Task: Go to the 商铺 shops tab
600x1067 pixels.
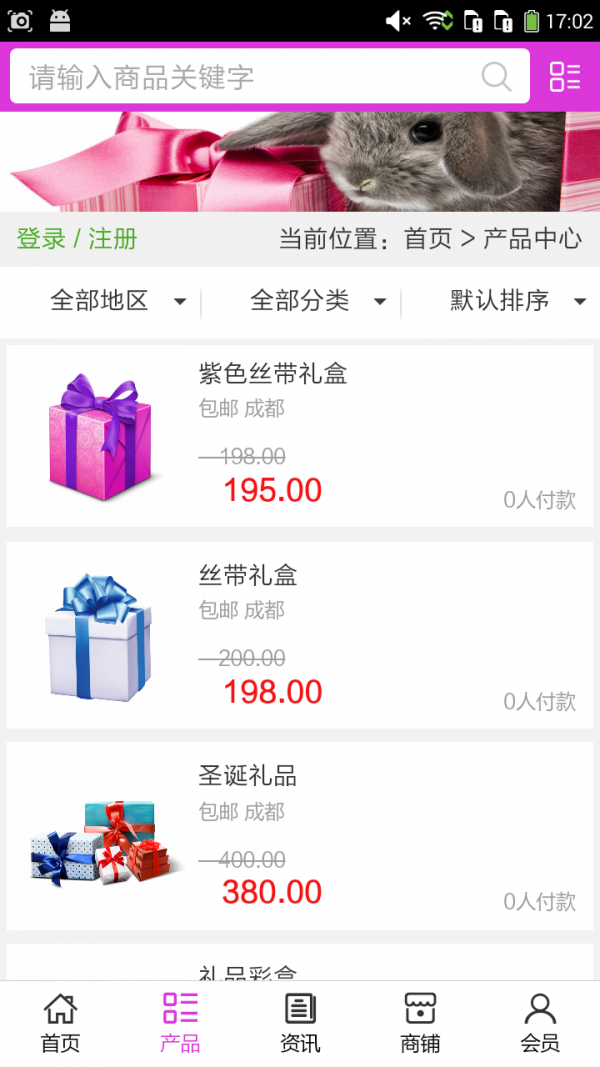Action: [420, 1023]
